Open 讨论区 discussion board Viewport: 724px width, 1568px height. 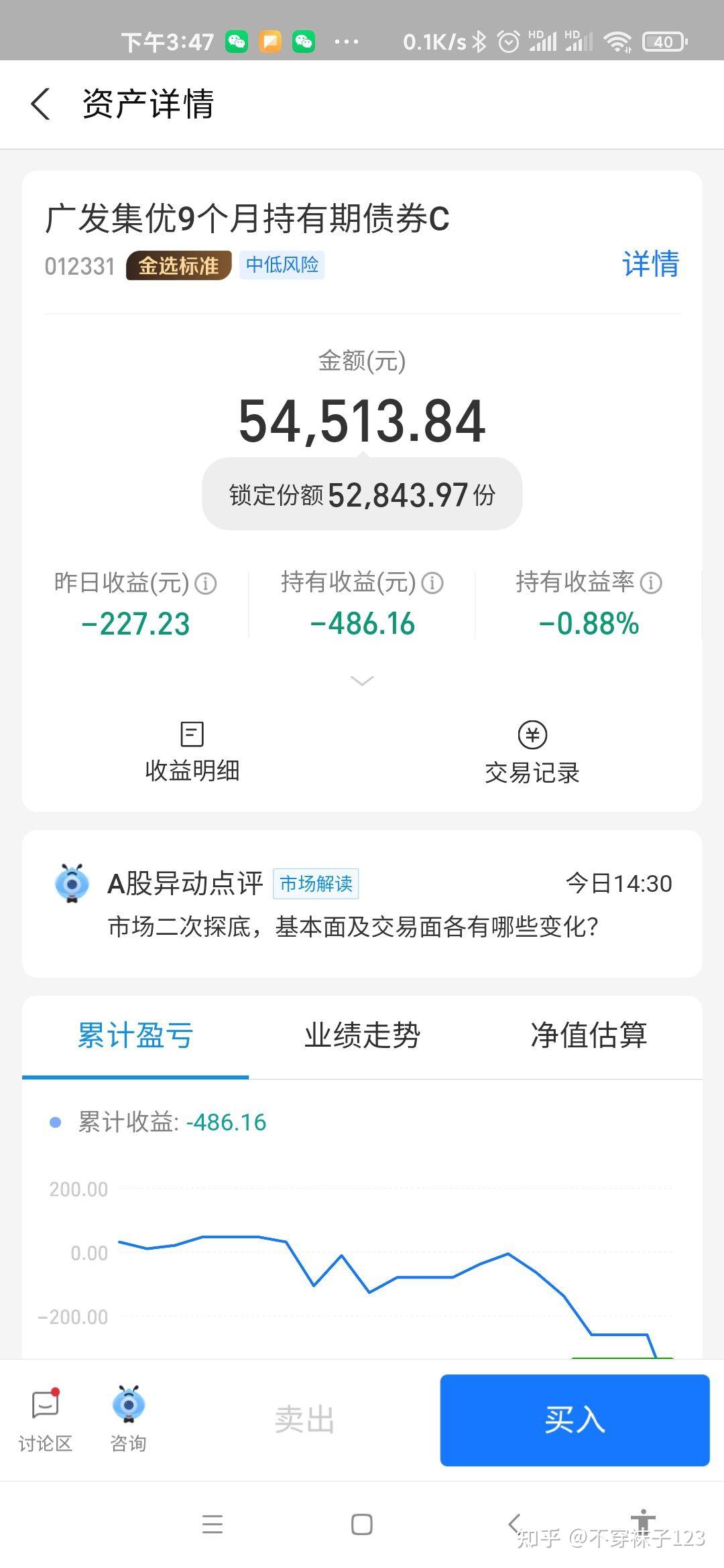coord(45,1419)
